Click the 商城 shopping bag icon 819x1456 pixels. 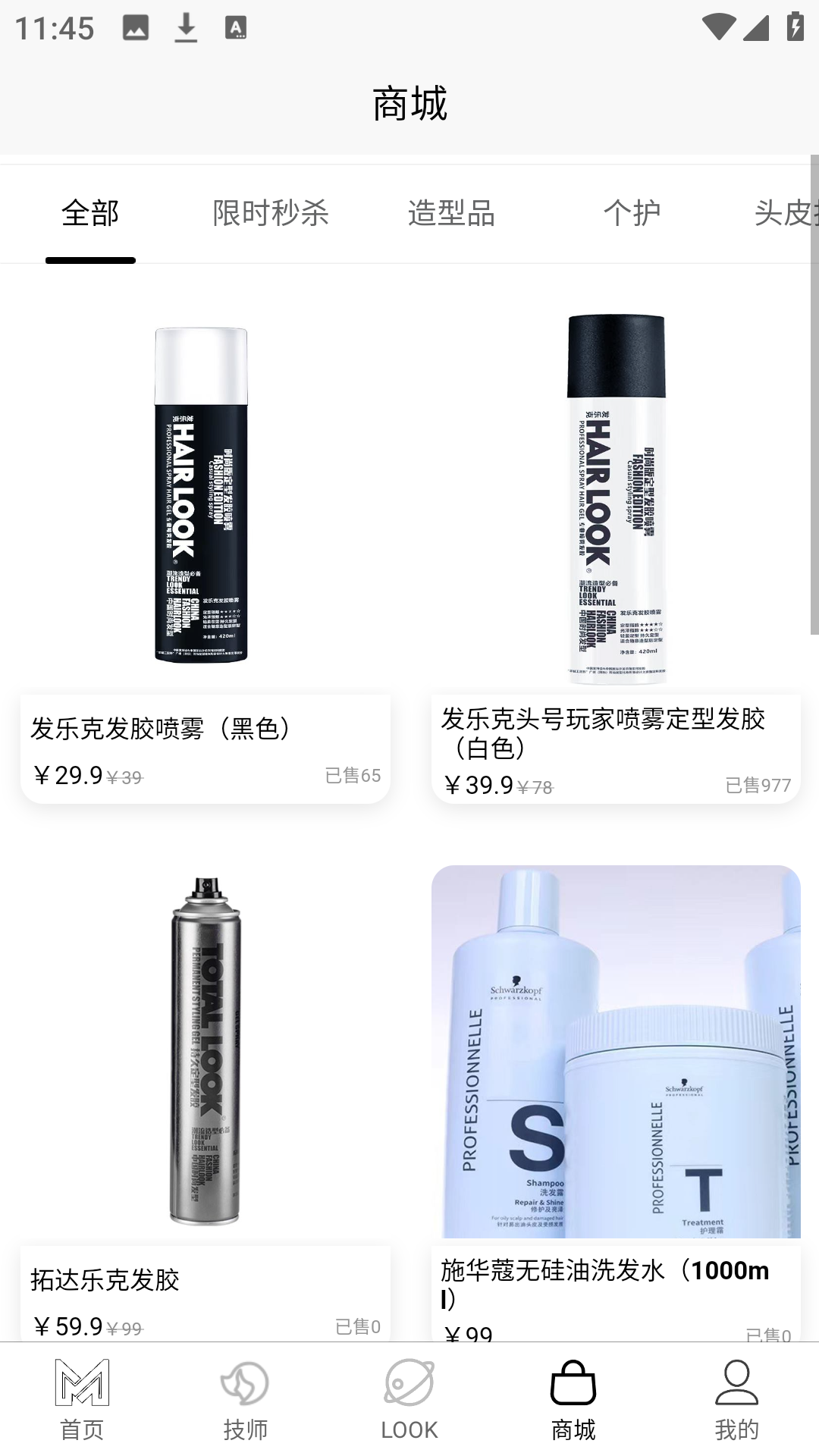573,1384
